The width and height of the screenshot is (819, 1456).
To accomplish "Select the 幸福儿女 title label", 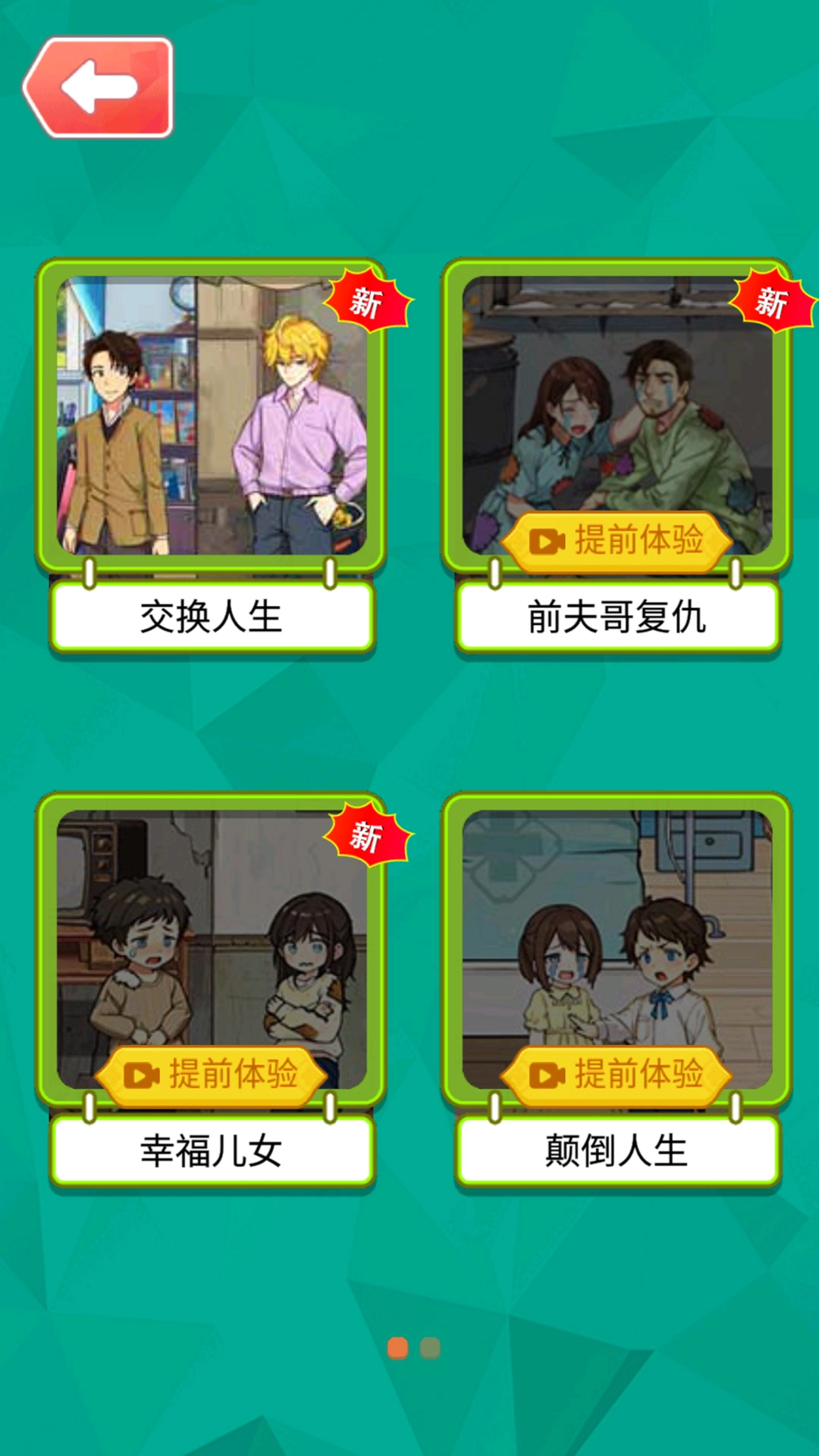I will (210, 1147).
